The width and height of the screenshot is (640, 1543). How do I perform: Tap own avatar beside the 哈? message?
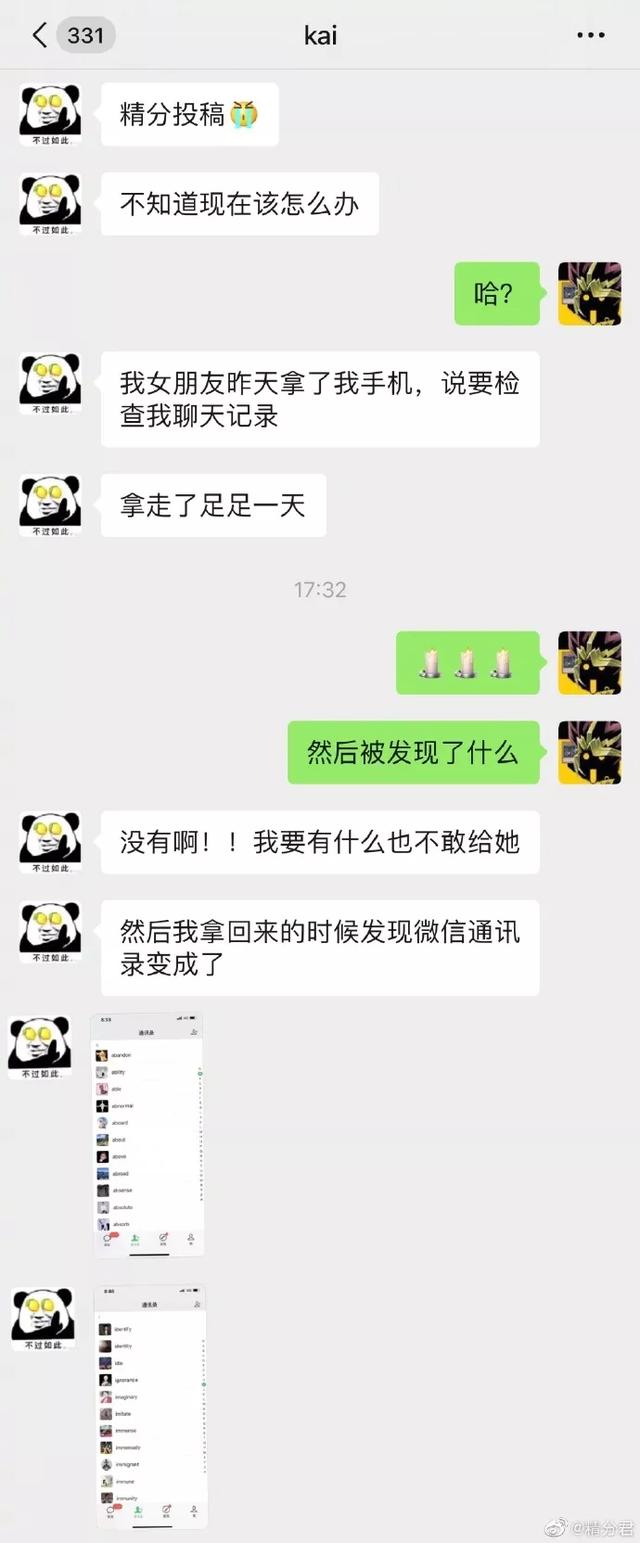click(x=589, y=294)
